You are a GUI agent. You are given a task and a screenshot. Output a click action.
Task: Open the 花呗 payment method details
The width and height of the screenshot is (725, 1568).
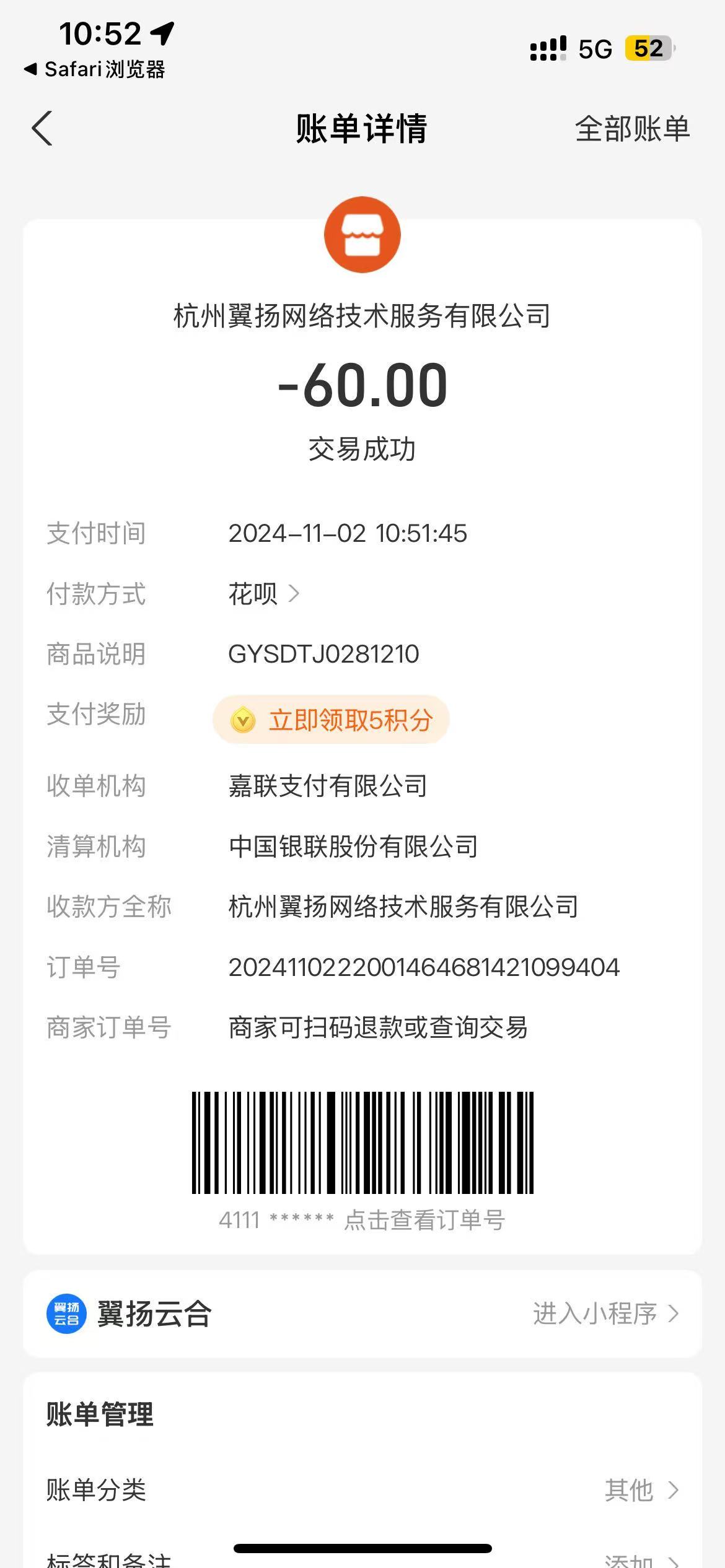click(263, 594)
